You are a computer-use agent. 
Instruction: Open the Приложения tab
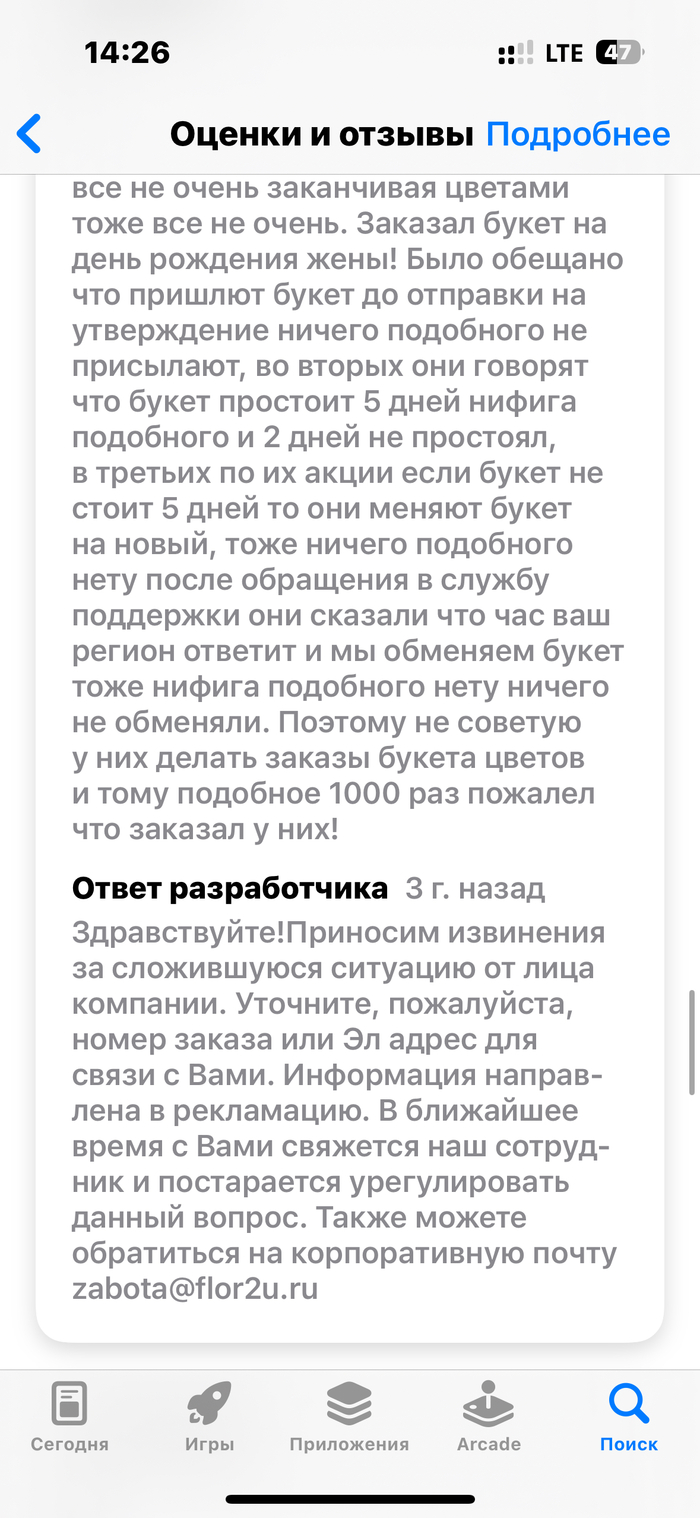point(349,1416)
